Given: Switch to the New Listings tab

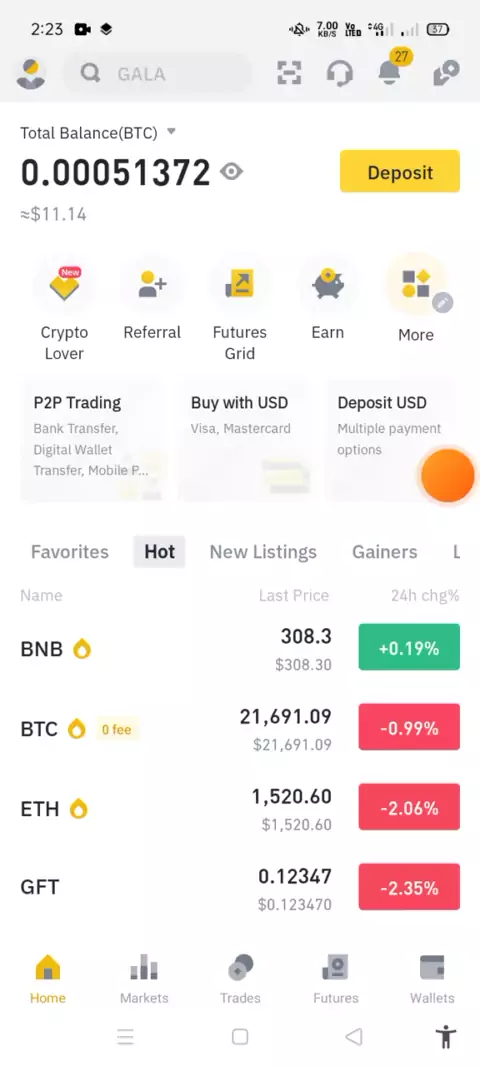Looking at the screenshot, I should [x=263, y=551].
